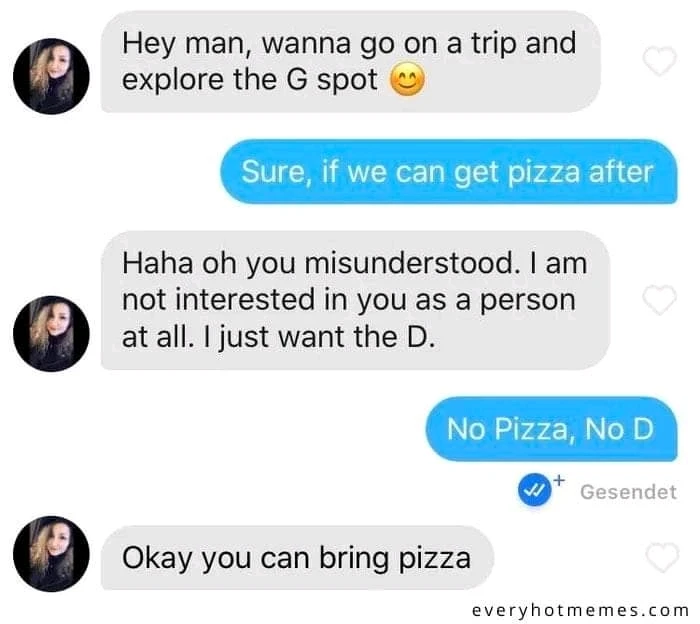Like the "Okay you can bring pizza" message
This screenshot has width=700, height=624.
click(x=662, y=558)
